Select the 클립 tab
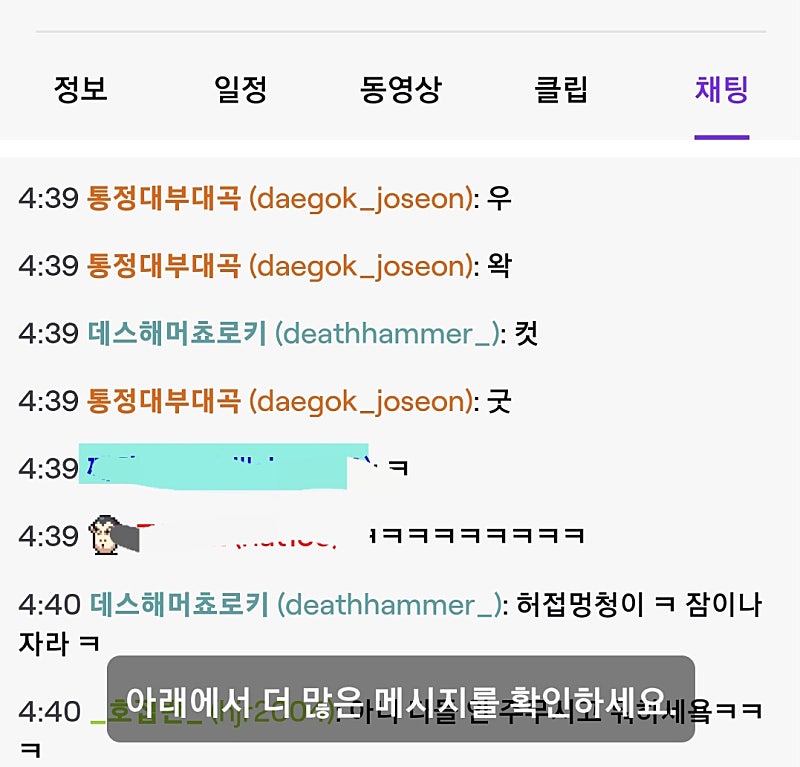800x767 pixels. click(x=561, y=92)
